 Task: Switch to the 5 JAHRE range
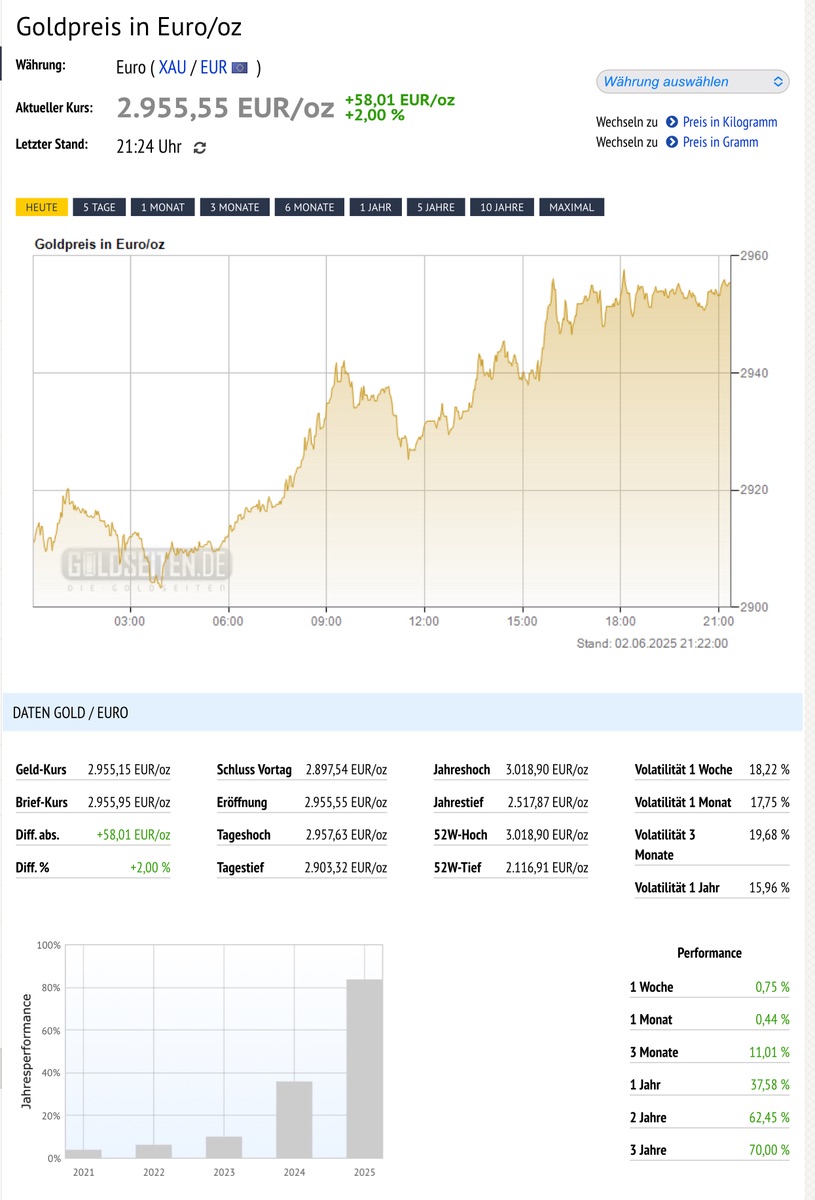pyautogui.click(x=436, y=207)
